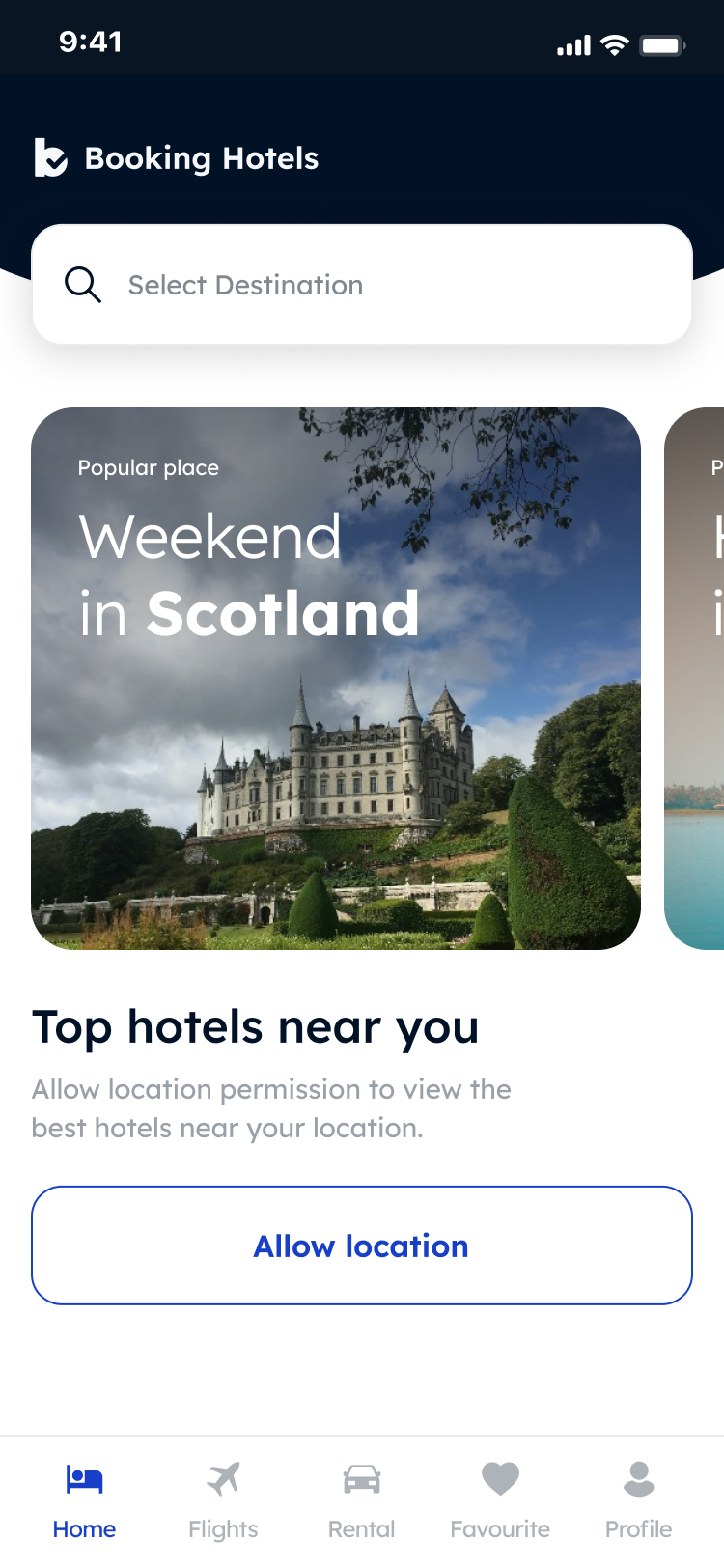This screenshot has width=724, height=1568.
Task: Go to the Home tab
Action: pos(85,1499)
